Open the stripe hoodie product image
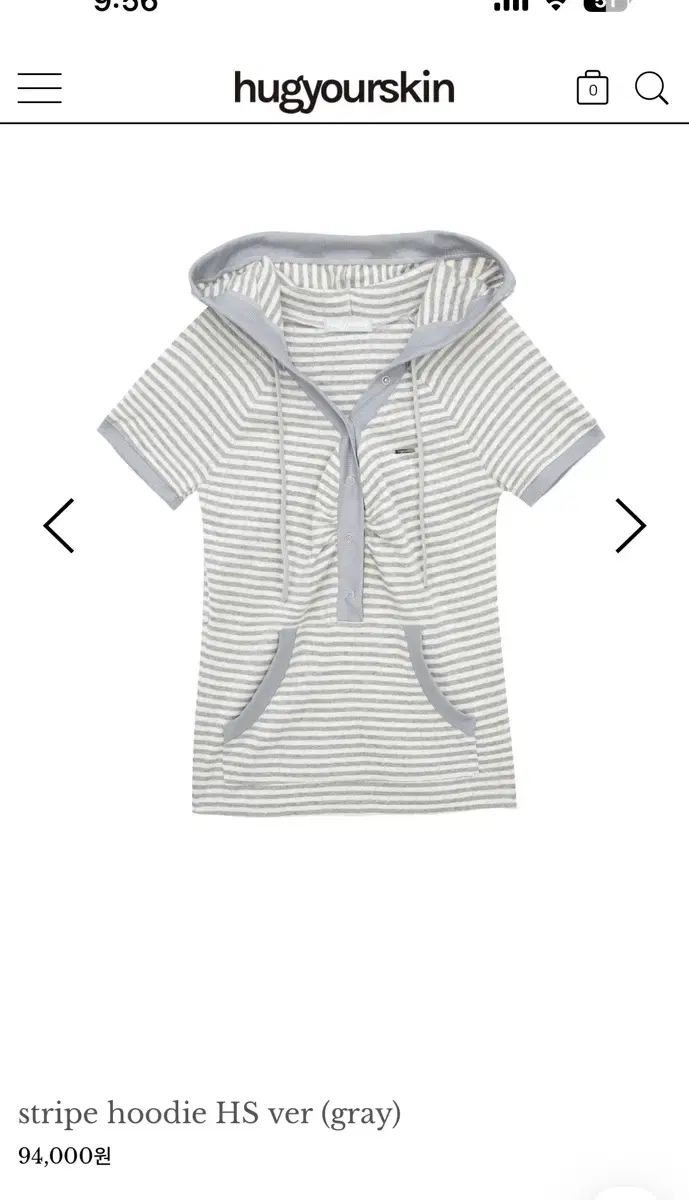 coord(350,522)
